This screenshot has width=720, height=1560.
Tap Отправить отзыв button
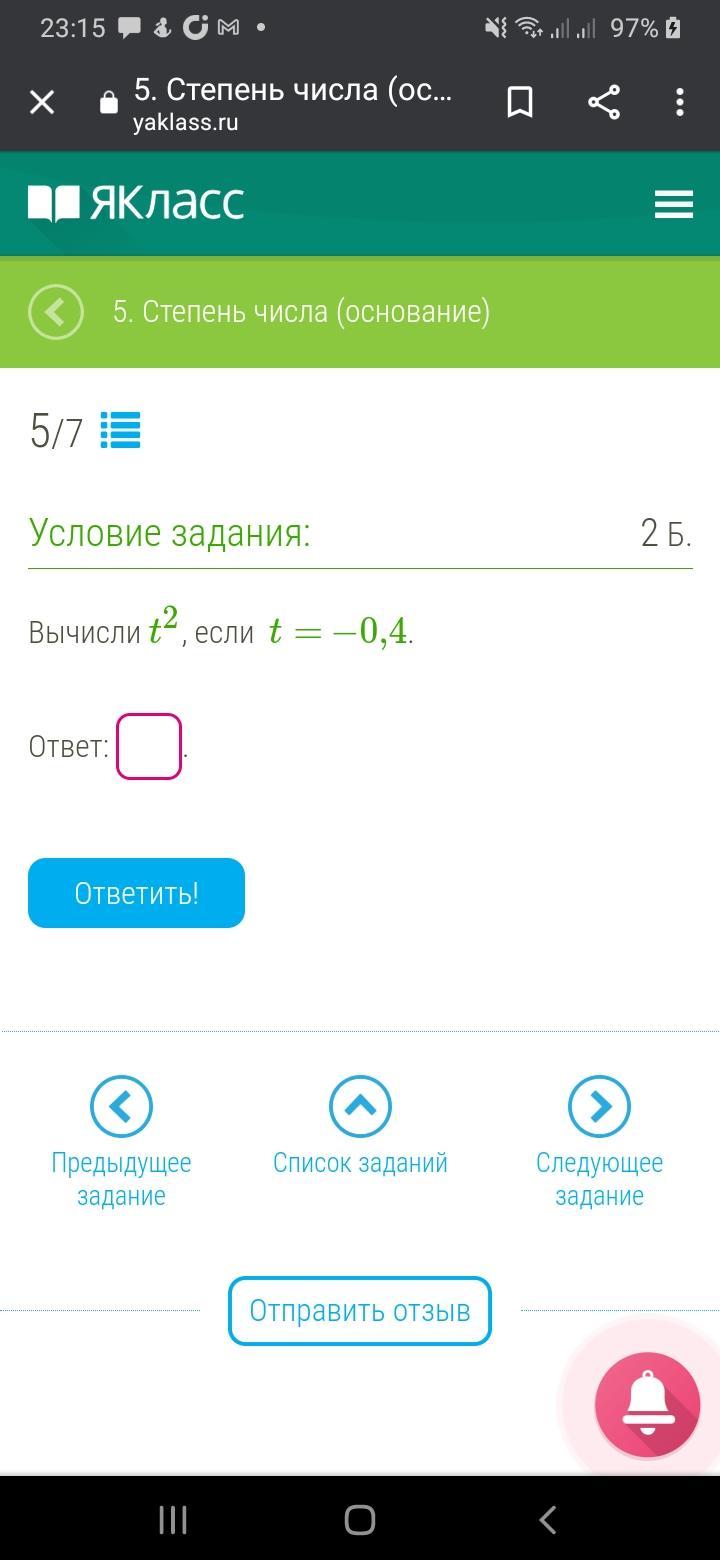[360, 1311]
